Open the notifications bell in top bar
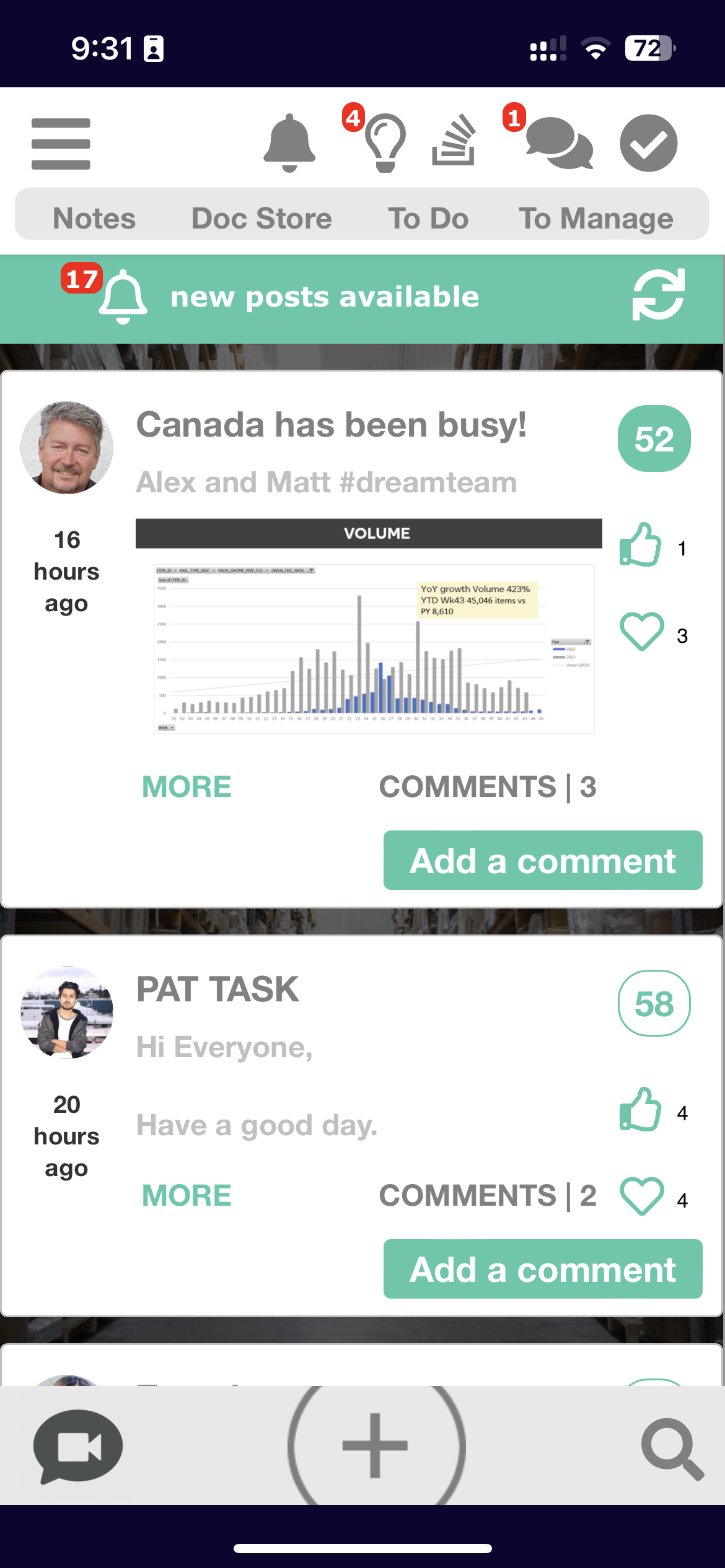The image size is (725, 1568). click(x=289, y=143)
